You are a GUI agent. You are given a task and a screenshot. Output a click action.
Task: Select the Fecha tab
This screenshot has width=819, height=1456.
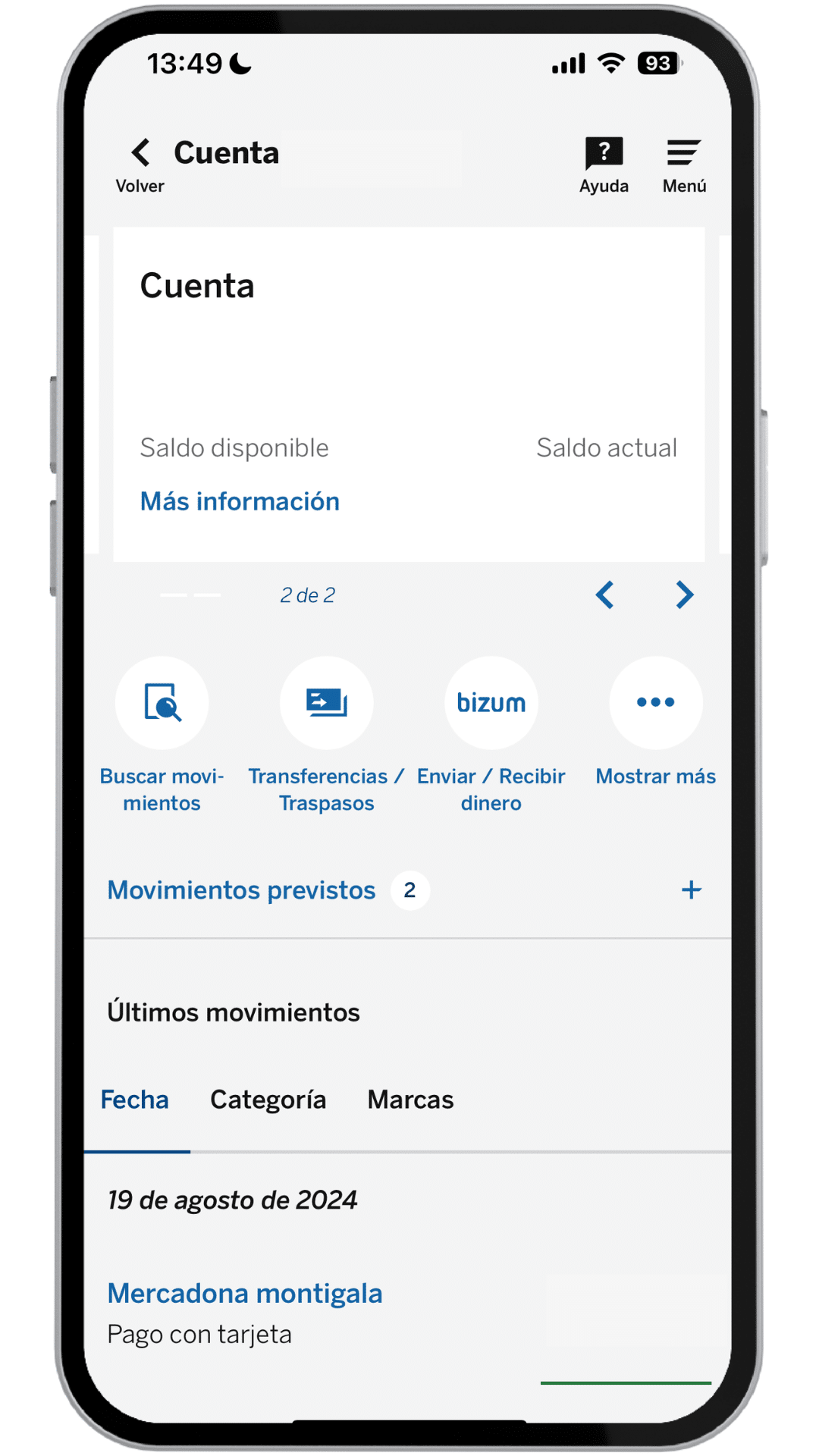click(x=135, y=1100)
